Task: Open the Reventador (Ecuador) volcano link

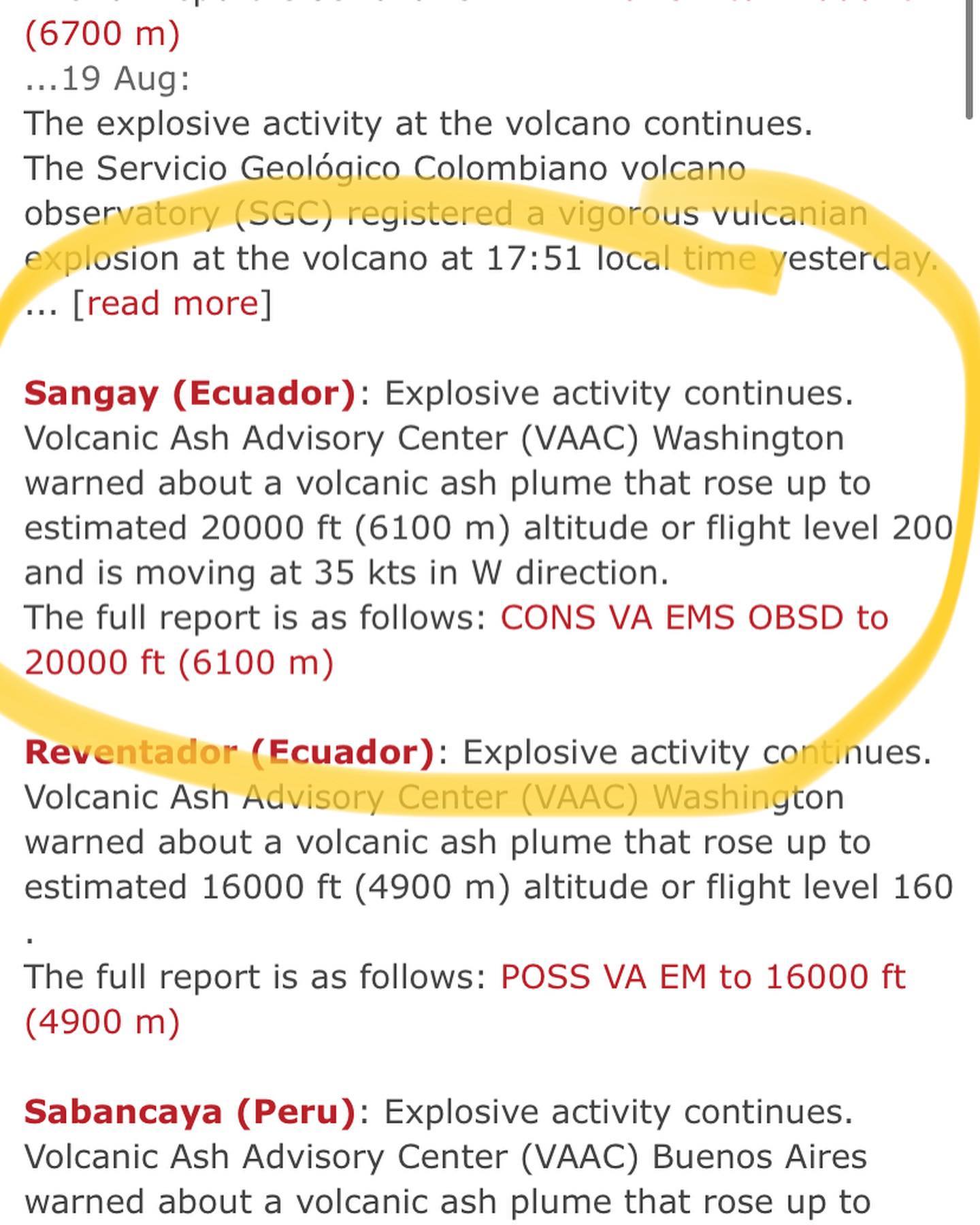Action: click(x=229, y=753)
